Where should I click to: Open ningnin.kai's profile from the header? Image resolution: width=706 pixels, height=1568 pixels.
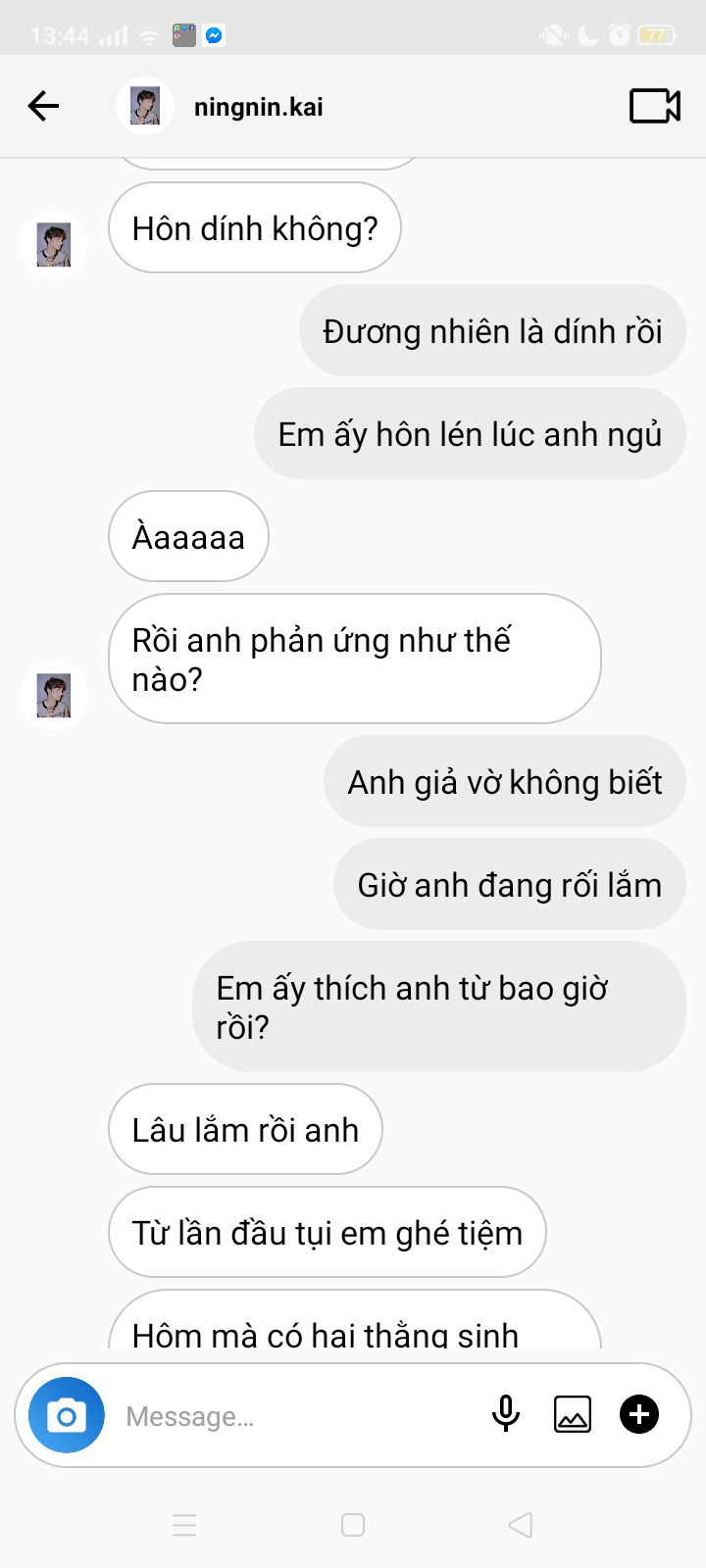[x=258, y=107]
